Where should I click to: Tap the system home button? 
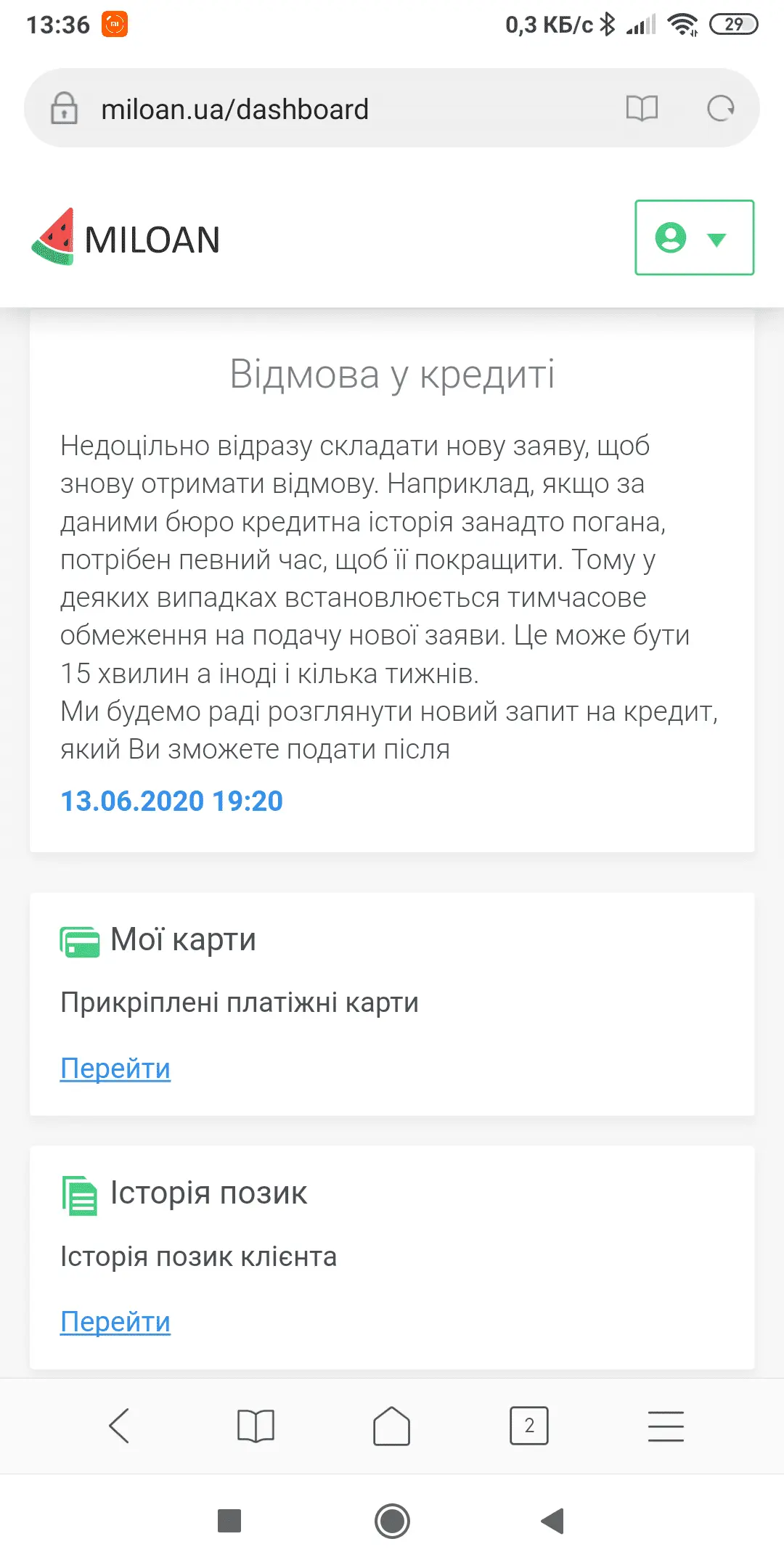point(392,1521)
